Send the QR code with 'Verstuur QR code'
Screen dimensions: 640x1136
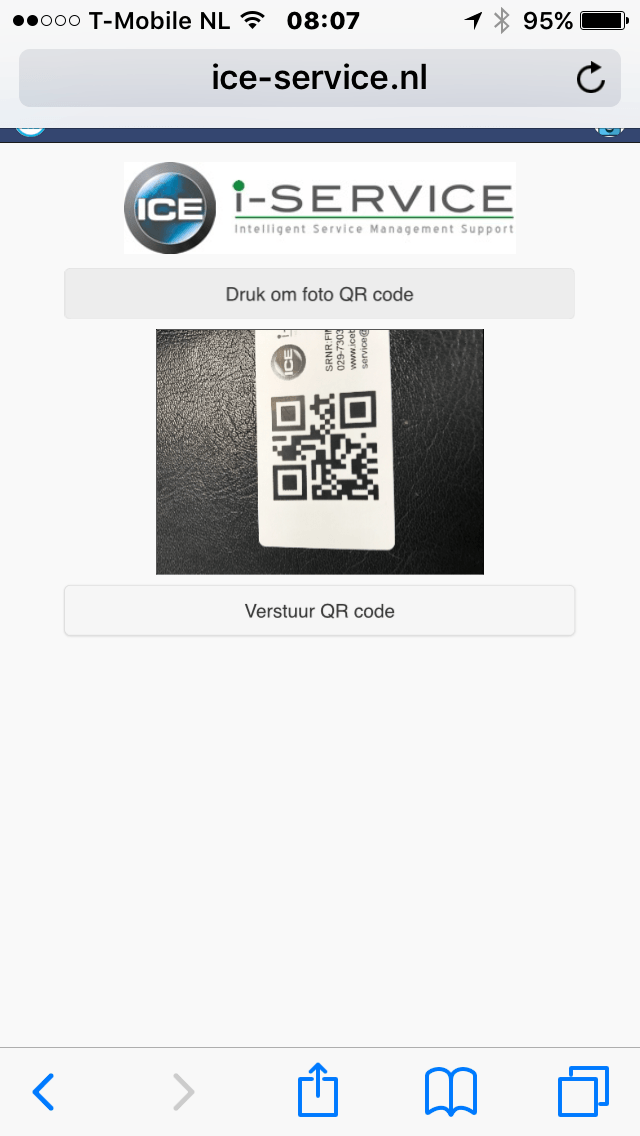(319, 611)
